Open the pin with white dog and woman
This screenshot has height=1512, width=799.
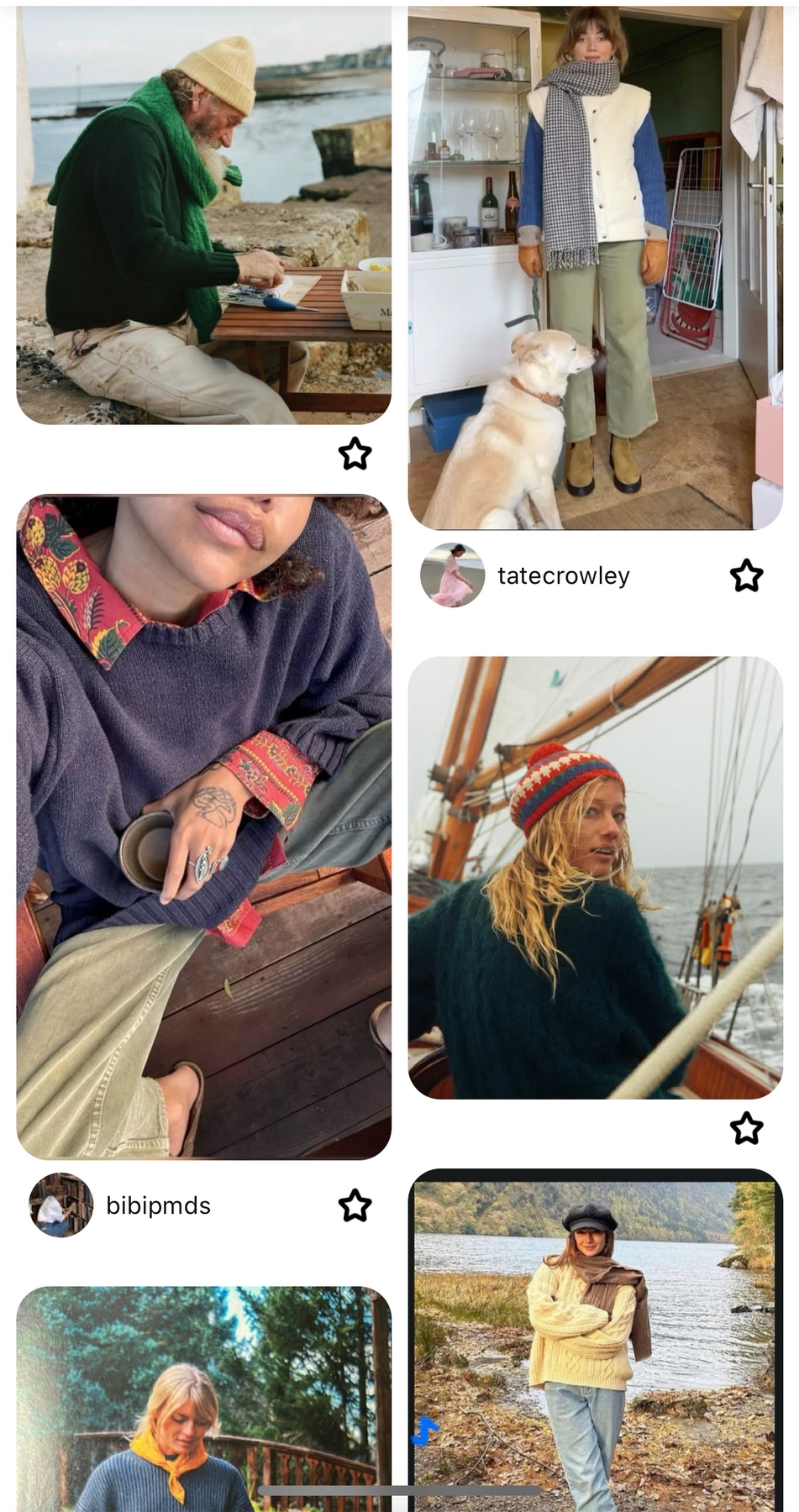pos(595,267)
